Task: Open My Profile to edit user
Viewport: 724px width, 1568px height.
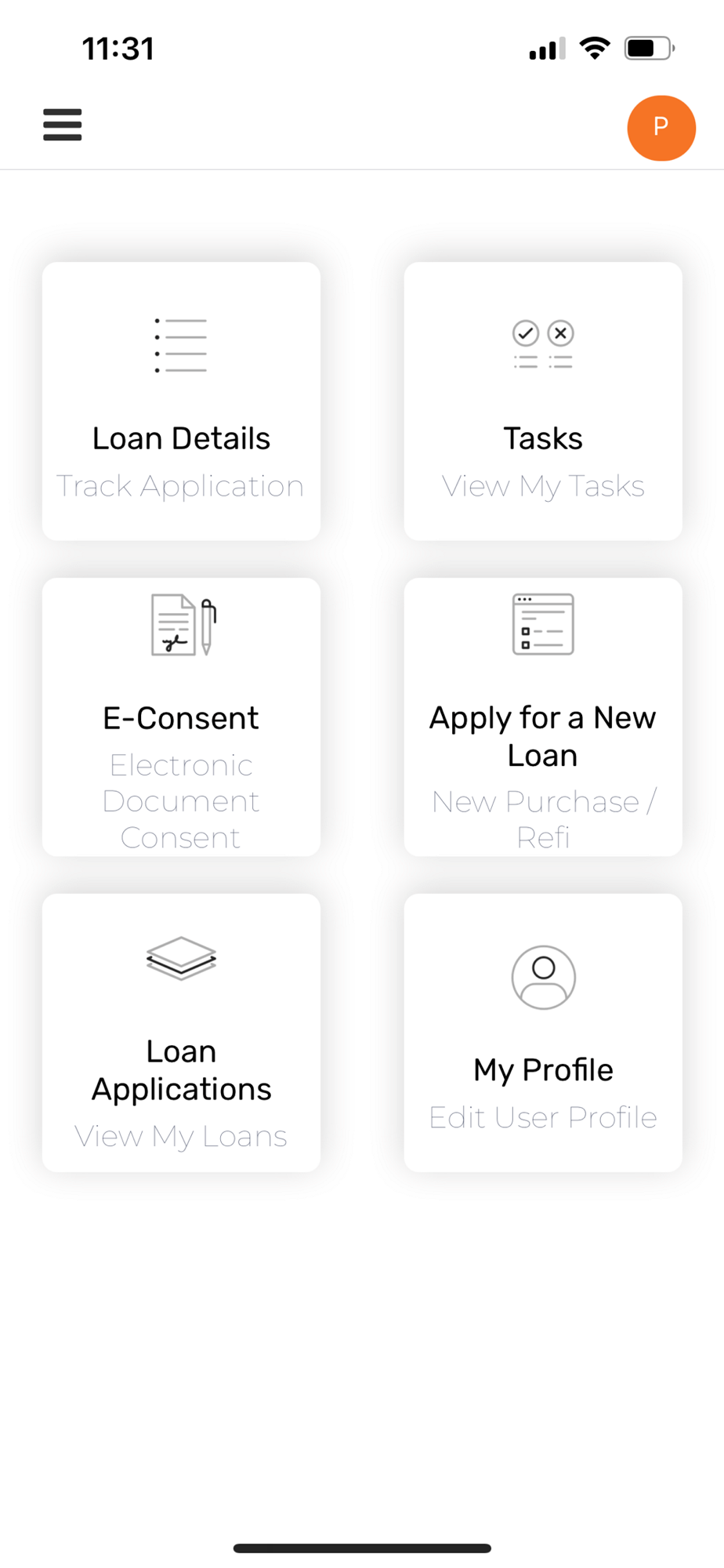Action: click(x=543, y=1033)
